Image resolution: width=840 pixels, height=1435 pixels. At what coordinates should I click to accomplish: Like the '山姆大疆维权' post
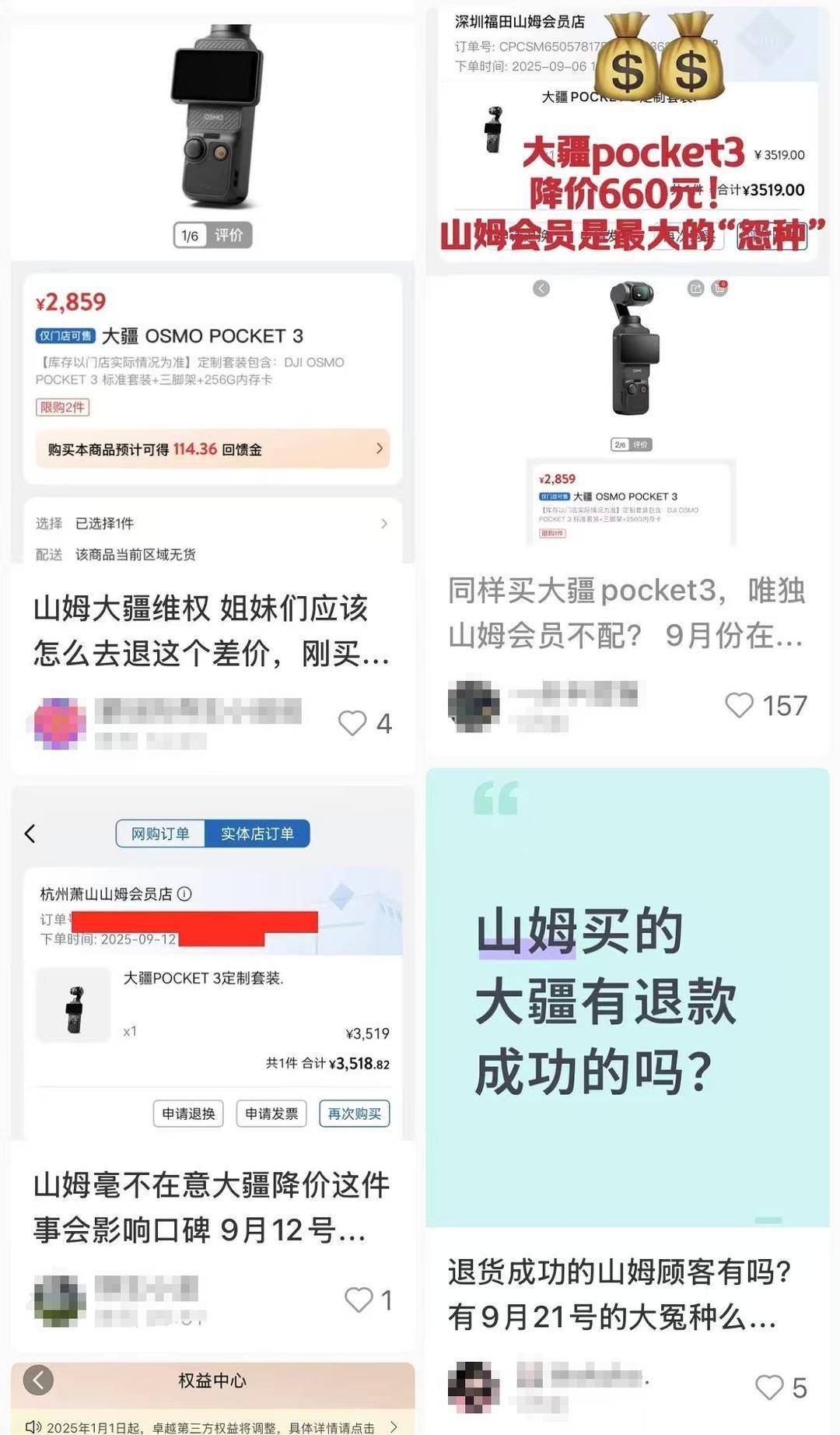pos(352,723)
